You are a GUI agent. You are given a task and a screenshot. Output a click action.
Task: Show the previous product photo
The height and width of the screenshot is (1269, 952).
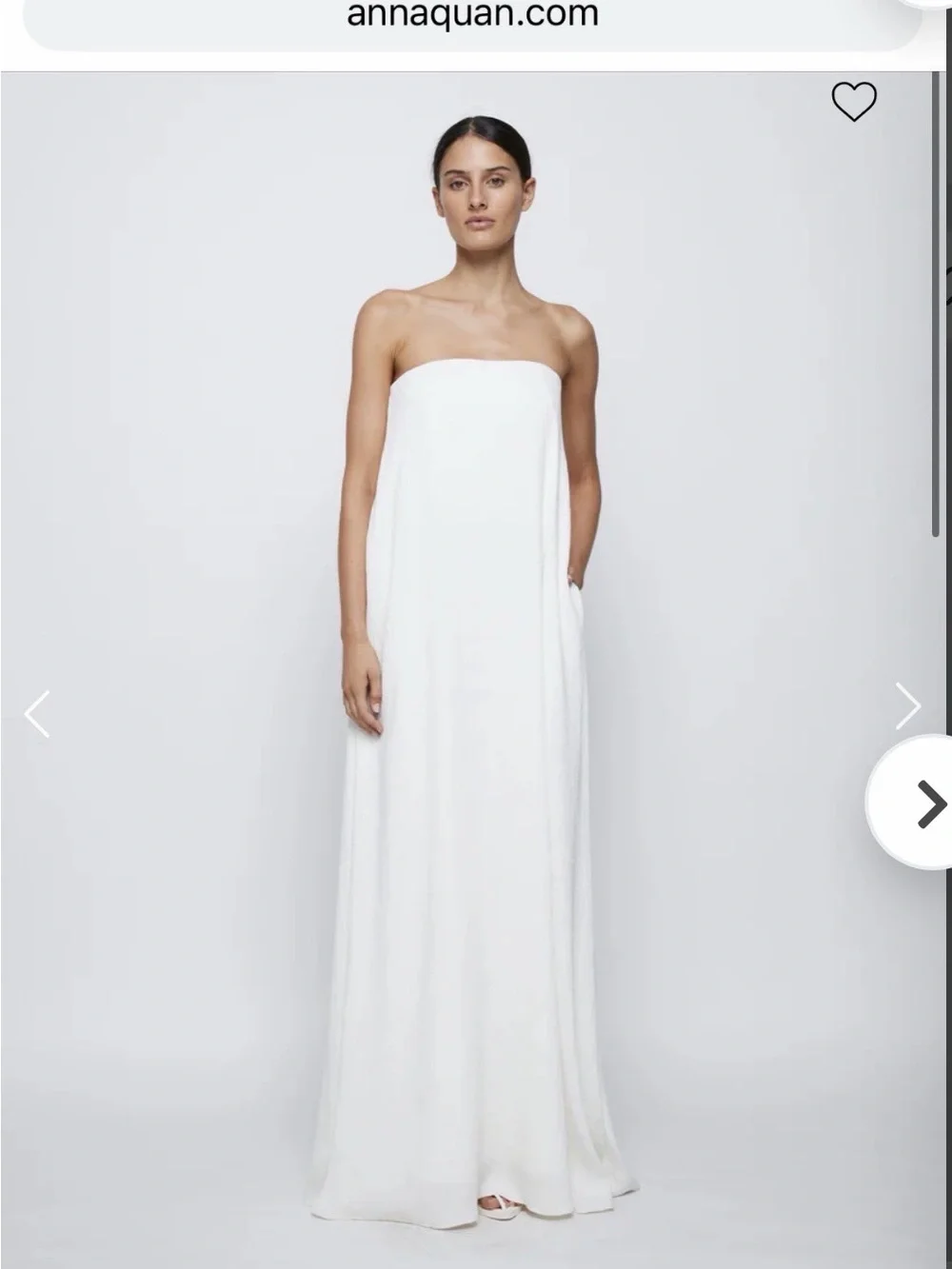point(37,713)
